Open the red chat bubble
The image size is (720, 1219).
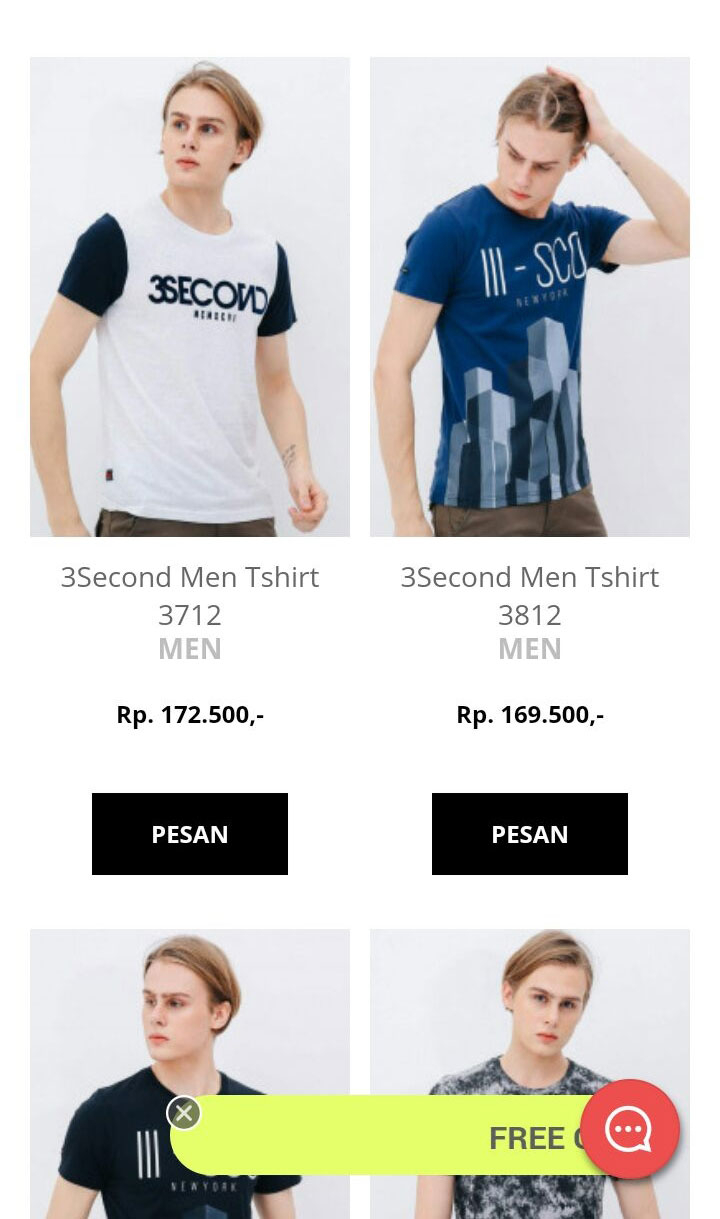(630, 1130)
